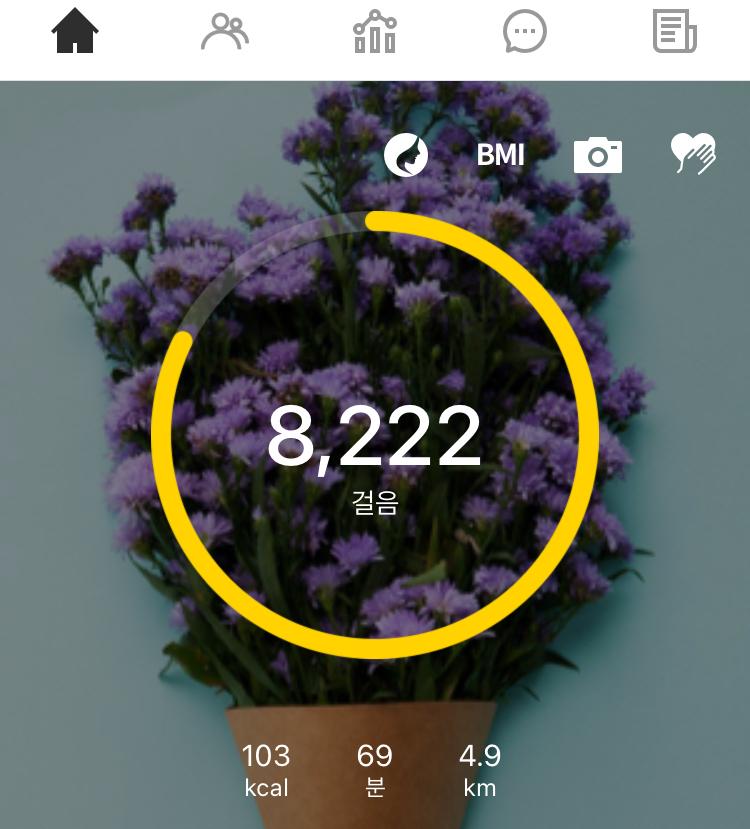Tap the heart and hand icon

tap(693, 155)
